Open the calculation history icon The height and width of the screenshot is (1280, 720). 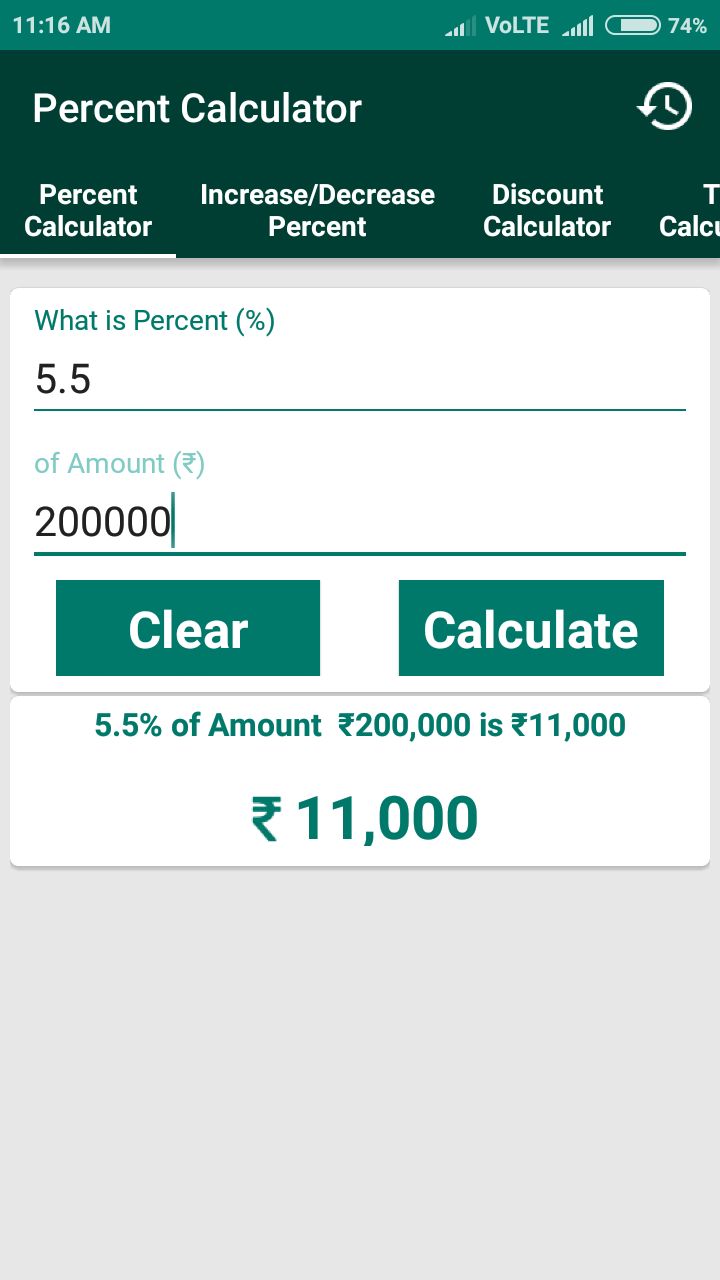coord(665,107)
